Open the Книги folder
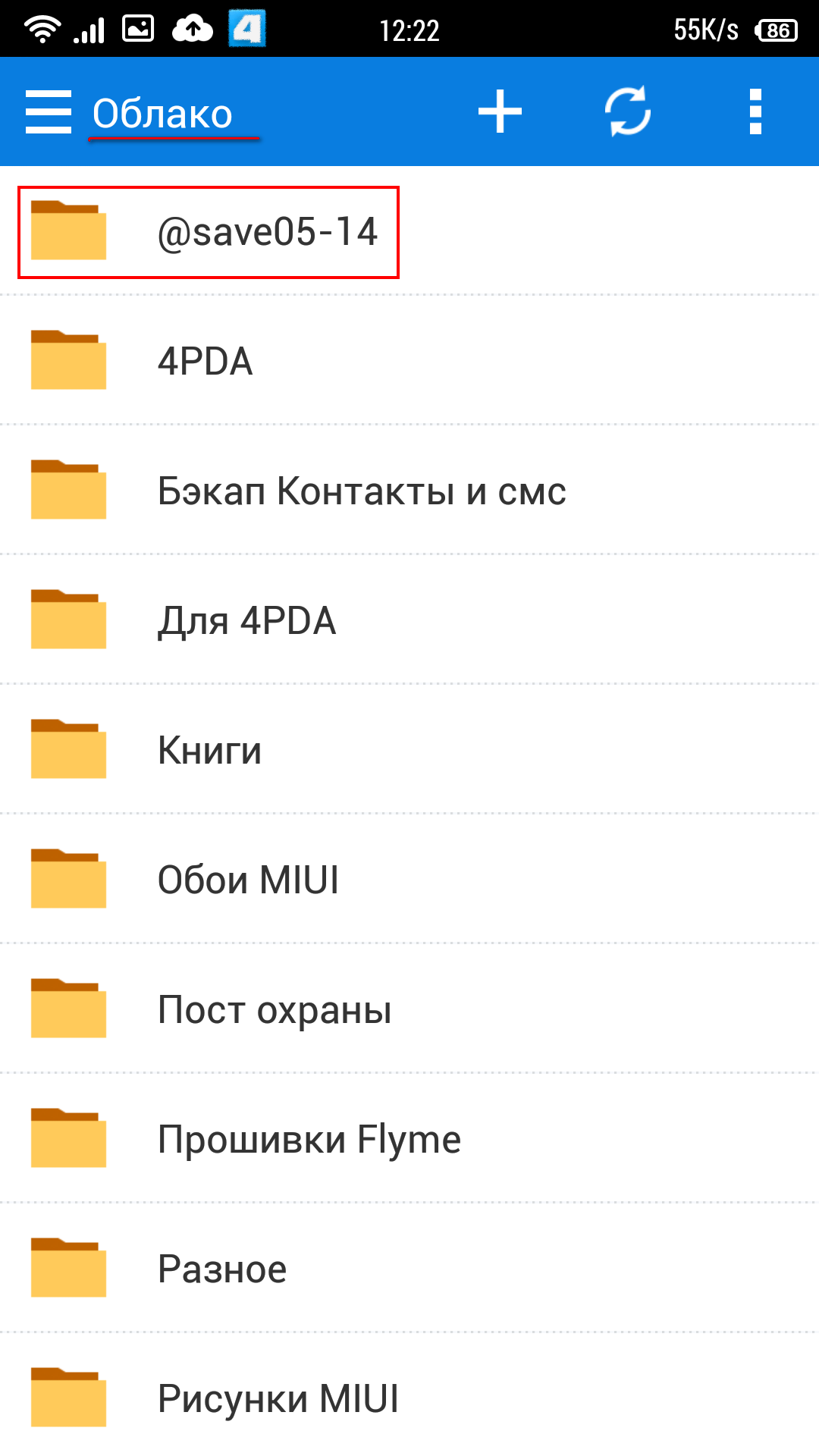The height and width of the screenshot is (1456, 819). pos(209,750)
